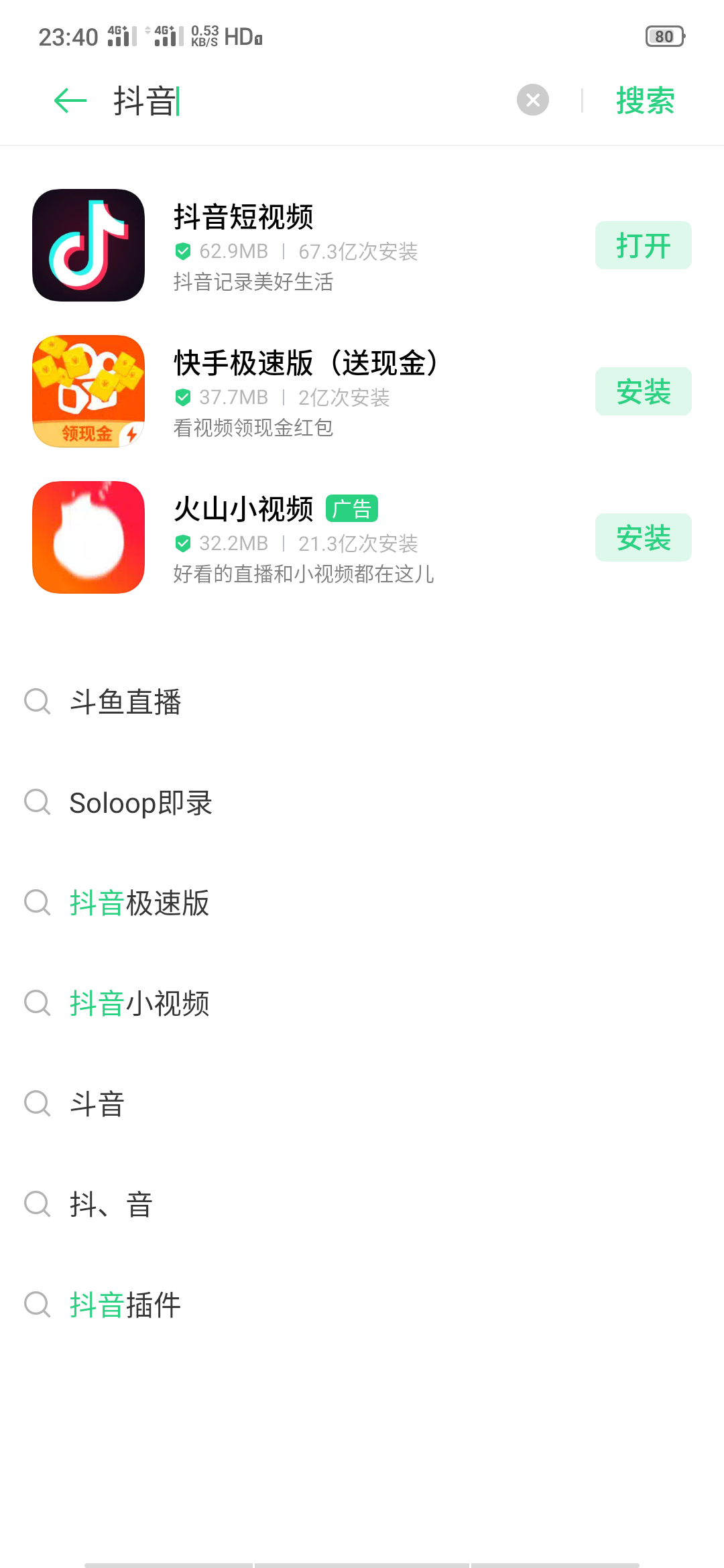
Task: Tap the 搜索 search button
Action: (645, 101)
